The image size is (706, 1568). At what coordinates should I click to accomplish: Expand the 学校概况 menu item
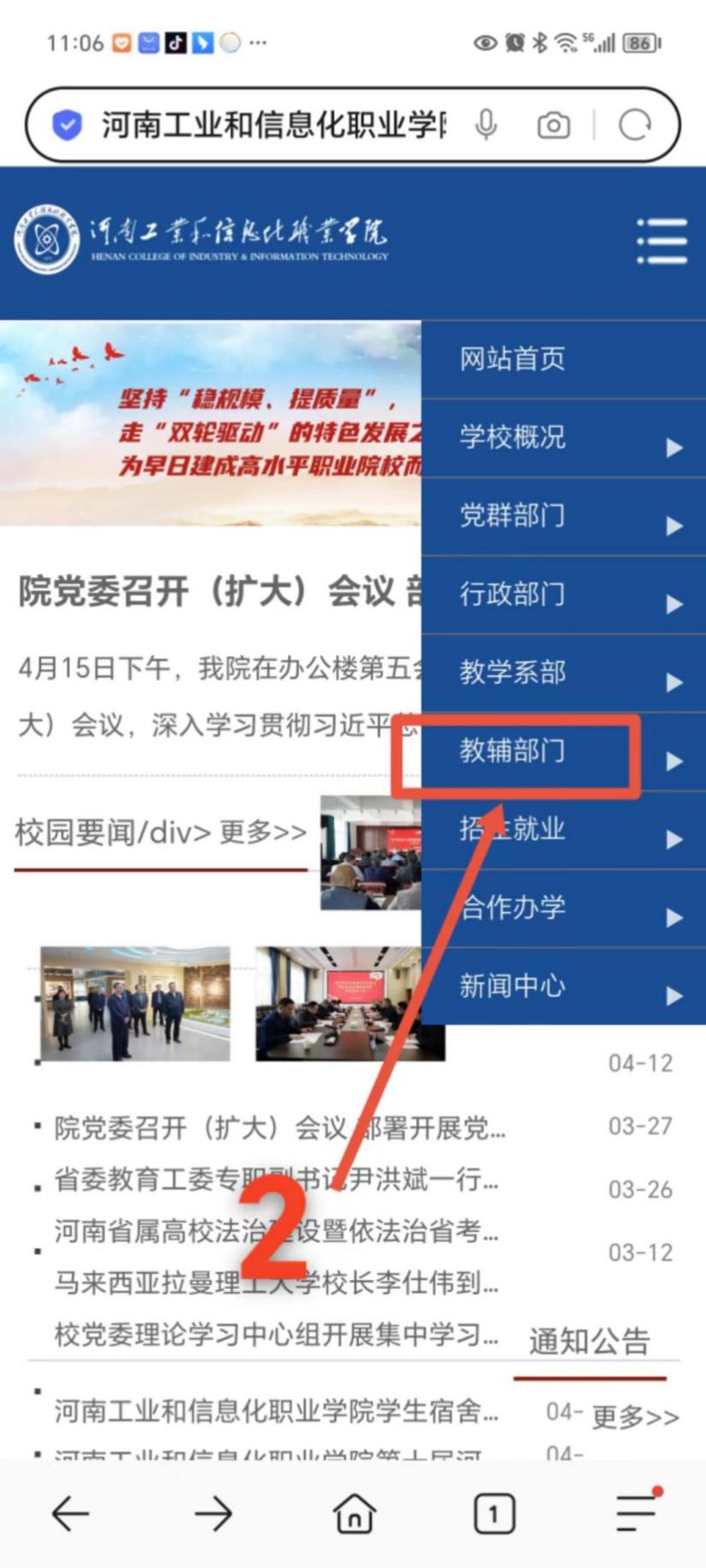(674, 447)
